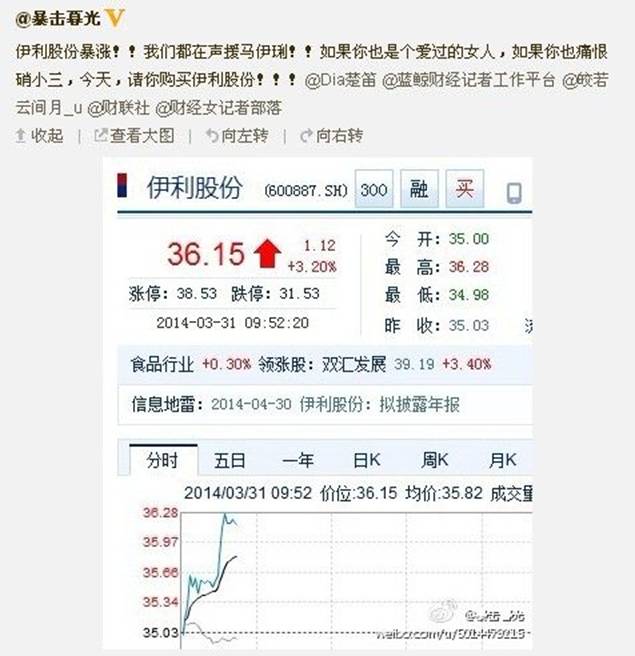The width and height of the screenshot is (635, 656).
Task: View the large image via 查看大图
Action: (135, 136)
